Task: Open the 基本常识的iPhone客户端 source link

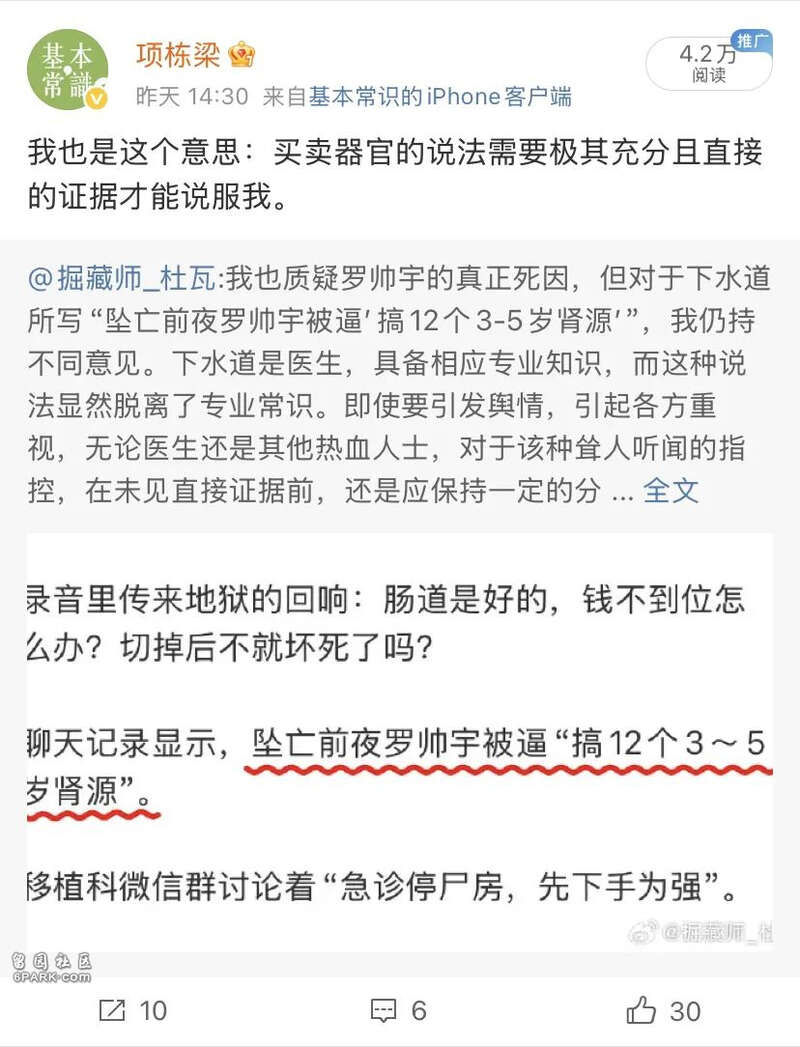Action: click(x=440, y=97)
